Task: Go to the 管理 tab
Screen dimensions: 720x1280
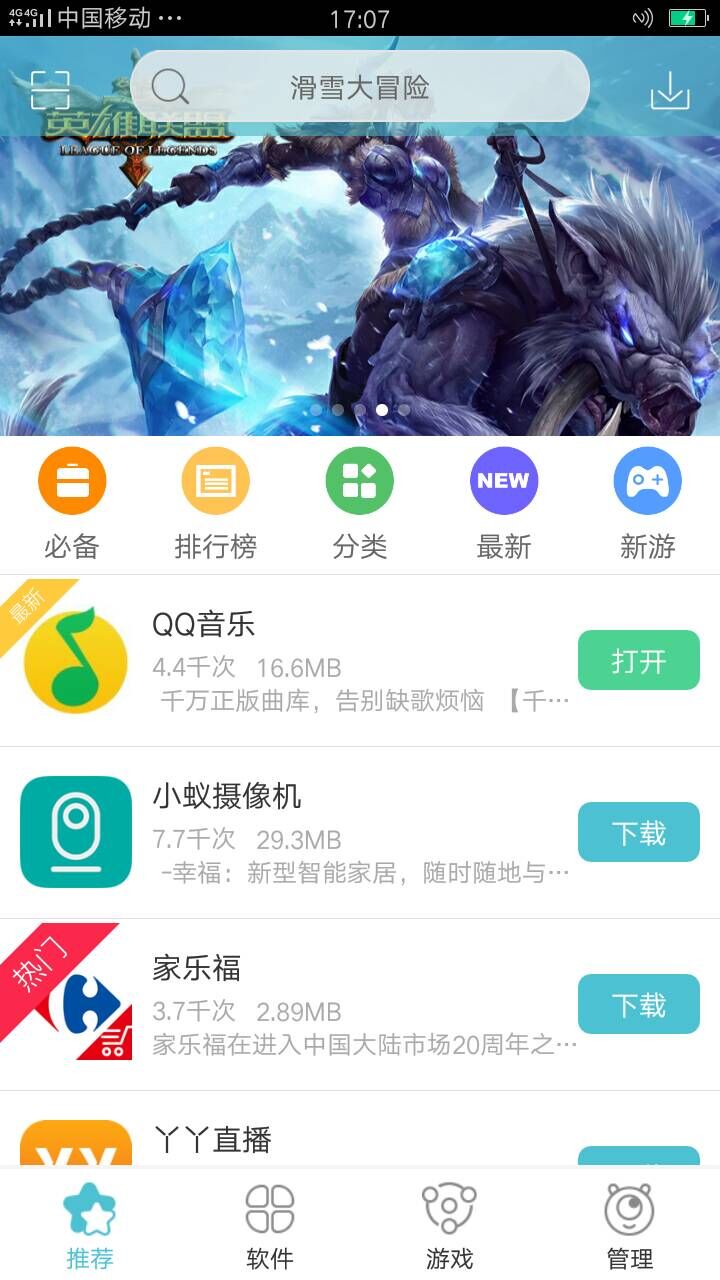Action: click(x=630, y=1226)
